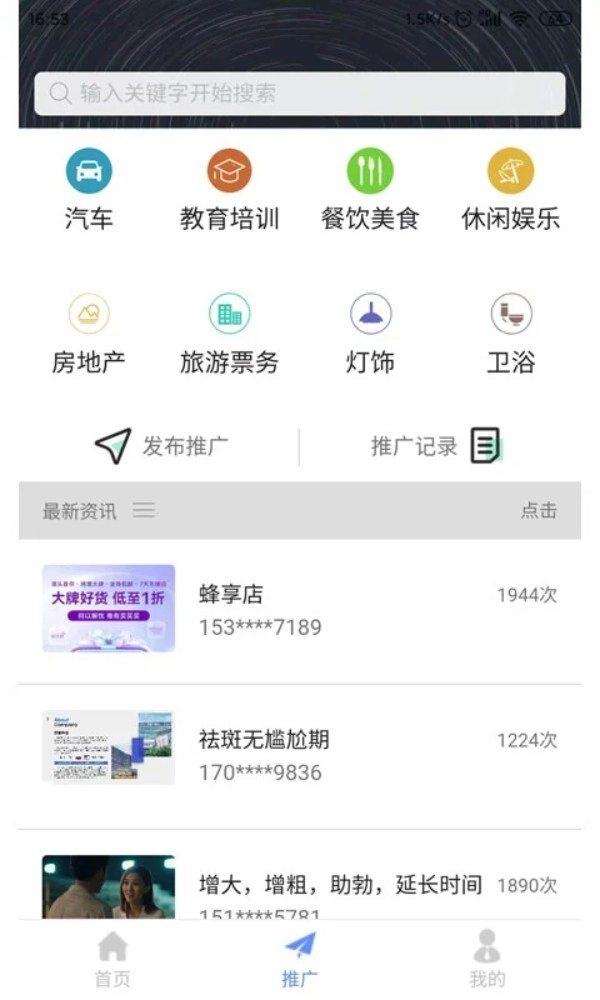Tap 发布推广 to publish a promotion
Image resolution: width=600 pixels, height=1000 pixels.
click(x=162, y=446)
